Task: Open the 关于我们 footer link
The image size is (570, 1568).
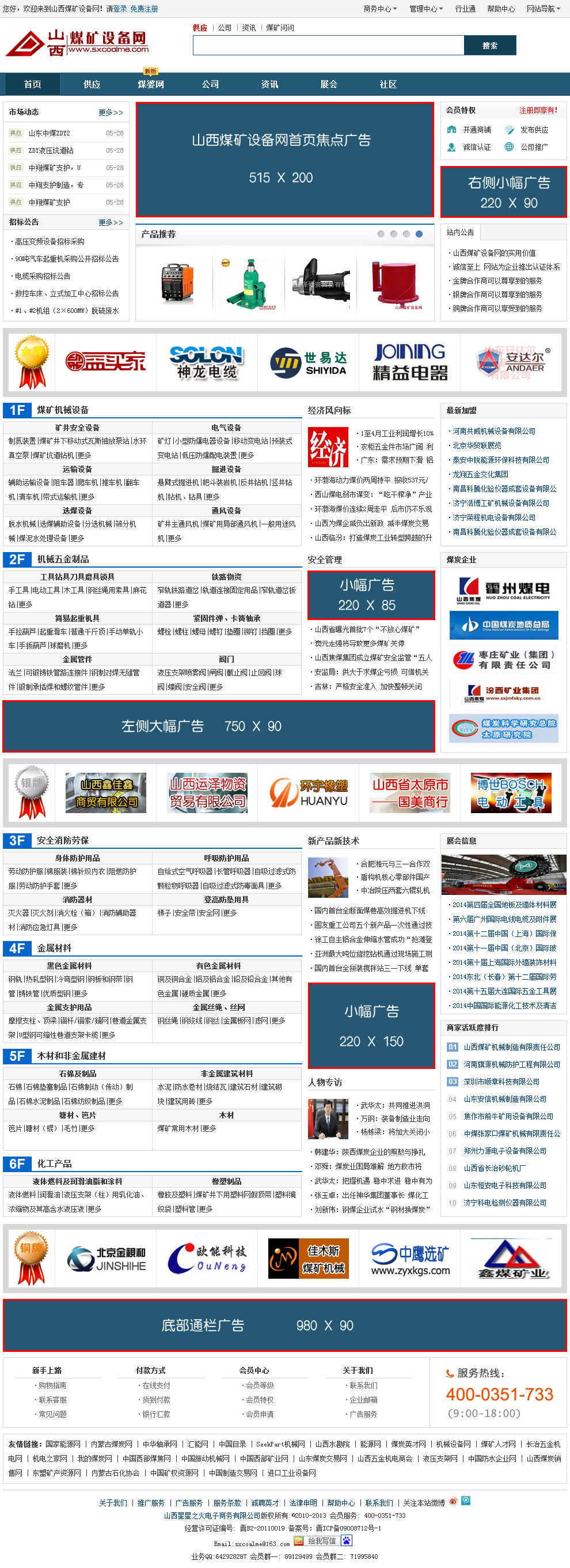Action: tap(113, 1503)
